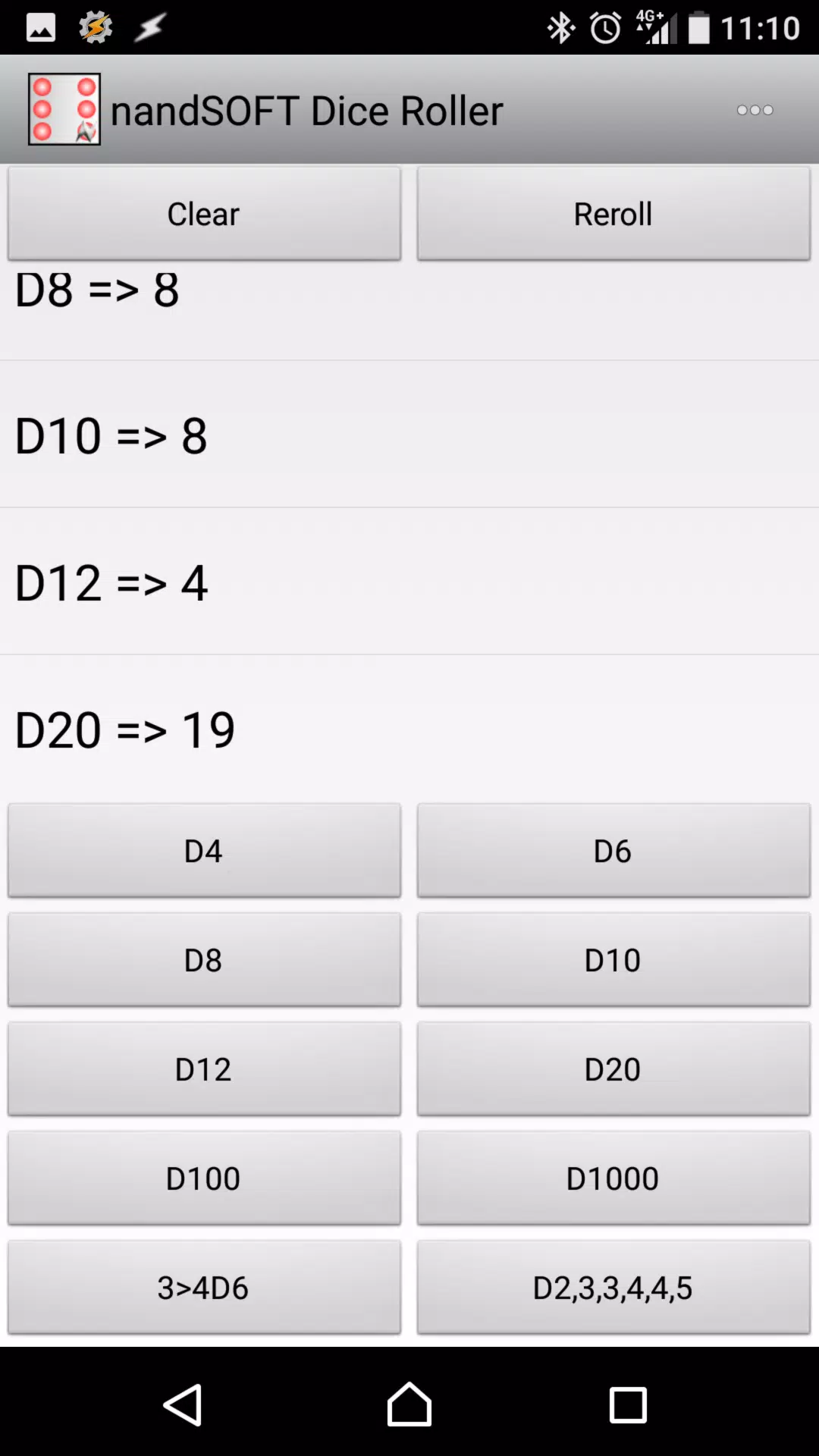The width and height of the screenshot is (819, 1456).
Task: Roll a D100 die
Action: click(203, 1178)
